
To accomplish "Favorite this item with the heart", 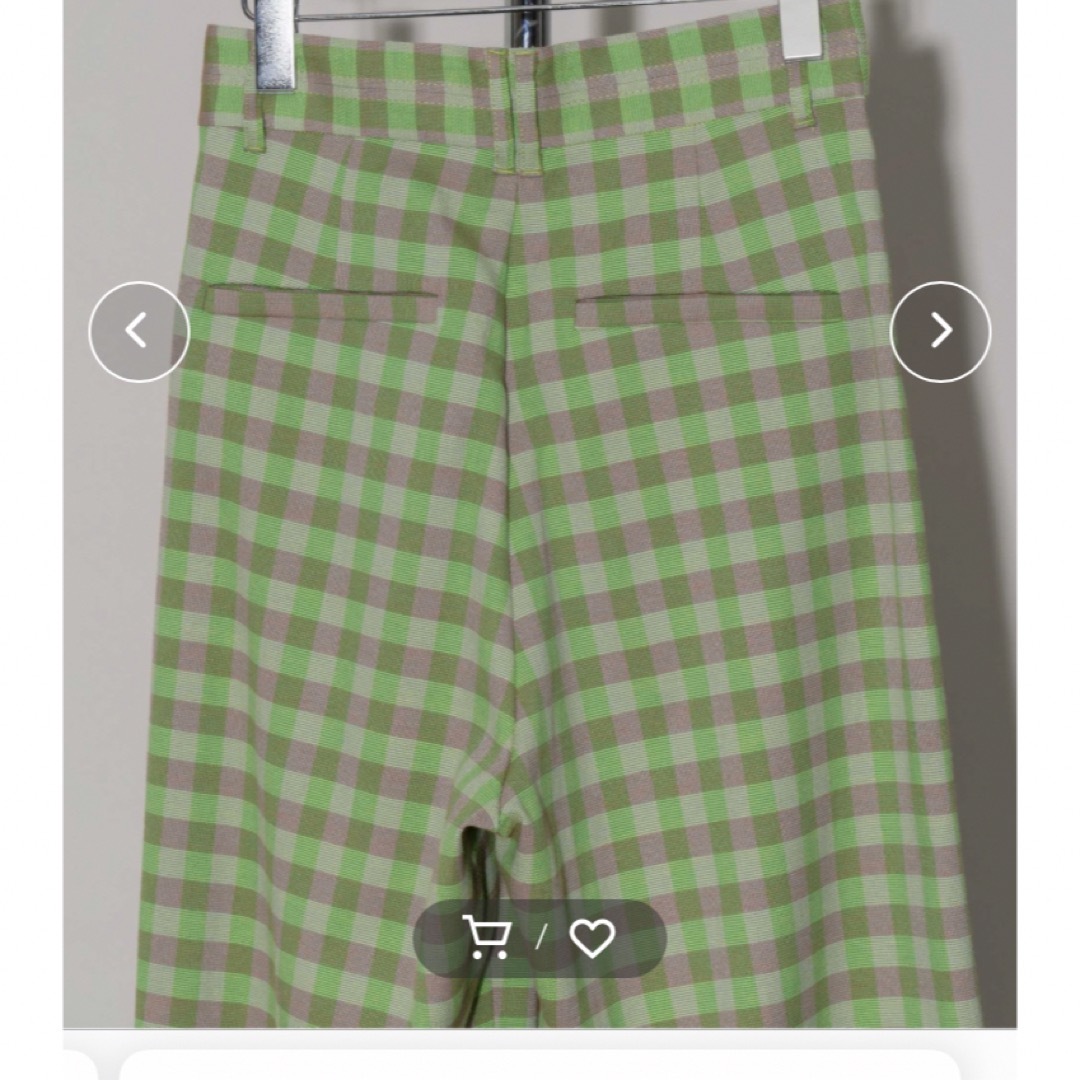I will [x=592, y=938].
